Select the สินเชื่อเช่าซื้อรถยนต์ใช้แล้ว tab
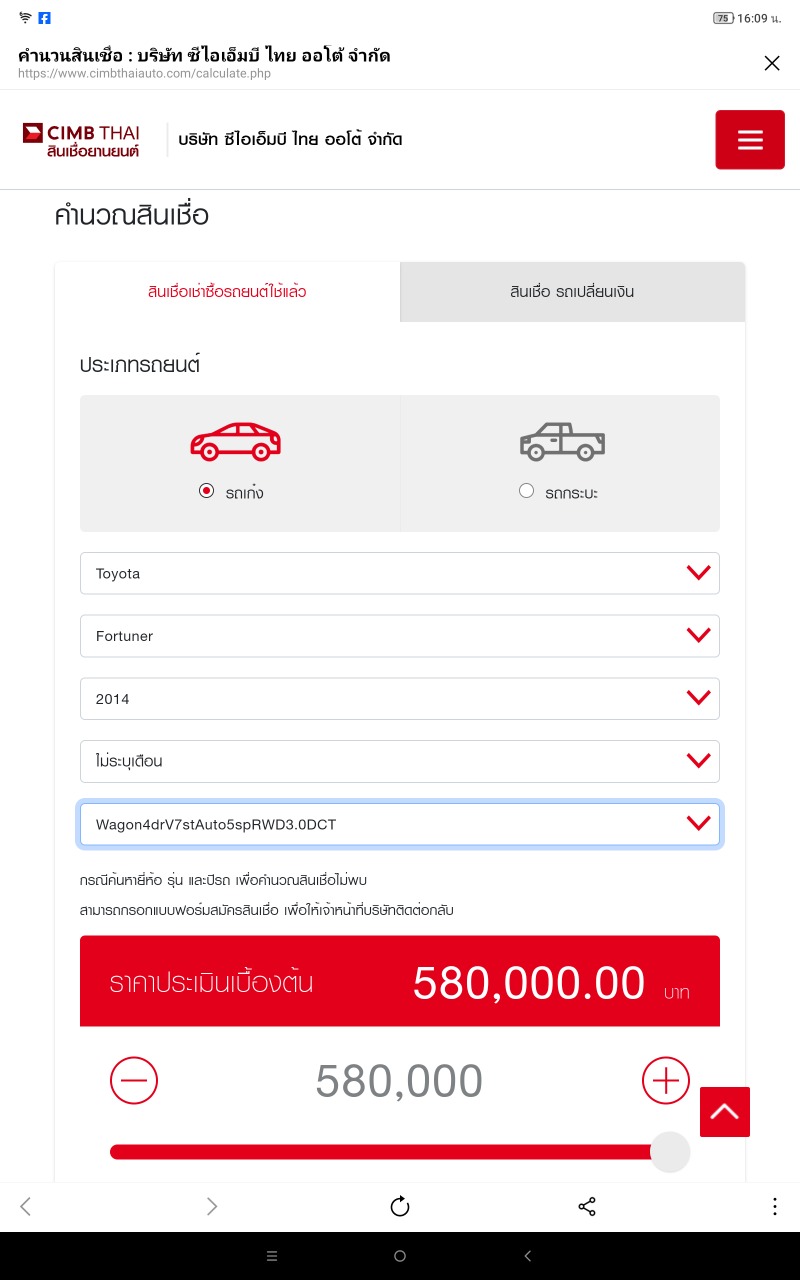800x1280 pixels. pyautogui.click(x=227, y=292)
